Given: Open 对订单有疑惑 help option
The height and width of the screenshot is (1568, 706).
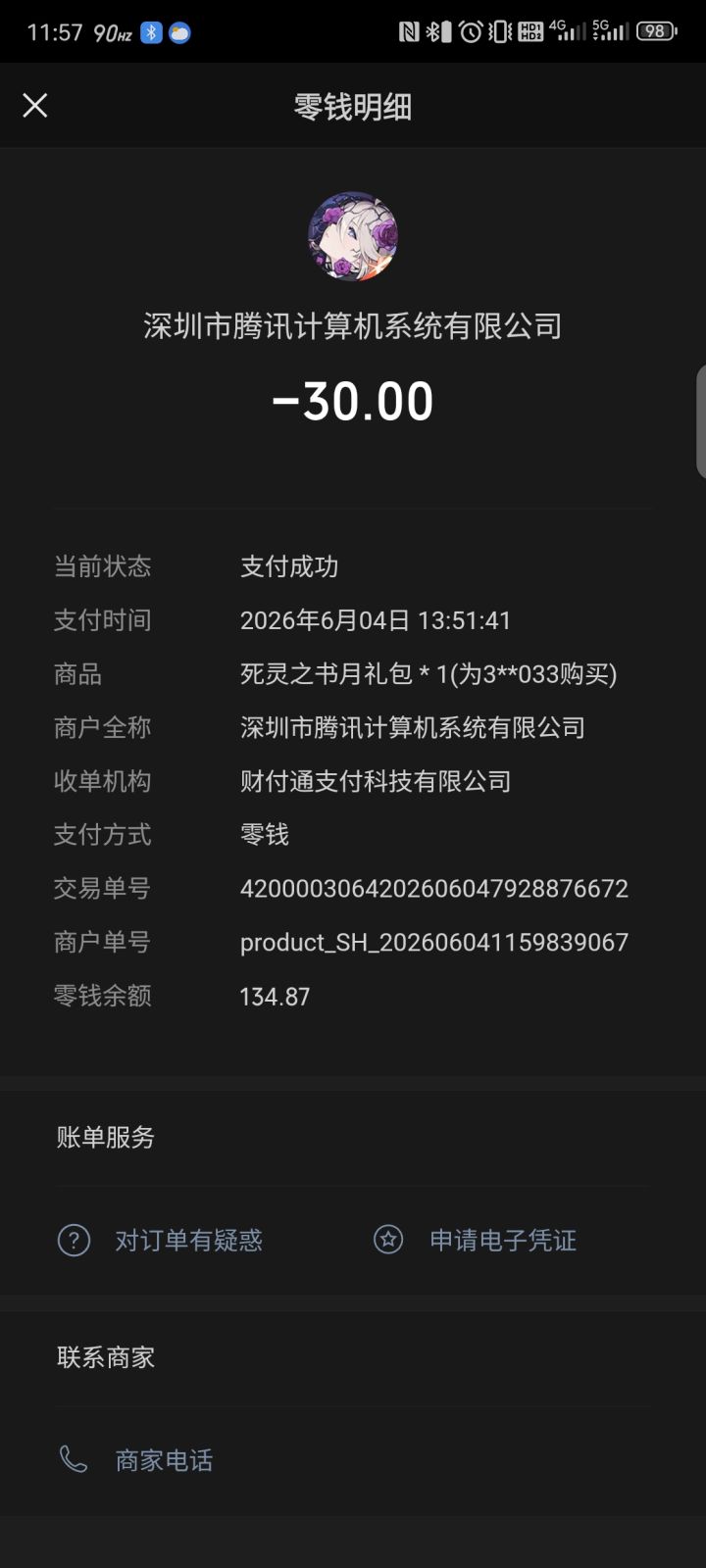Looking at the screenshot, I should [x=161, y=1240].
